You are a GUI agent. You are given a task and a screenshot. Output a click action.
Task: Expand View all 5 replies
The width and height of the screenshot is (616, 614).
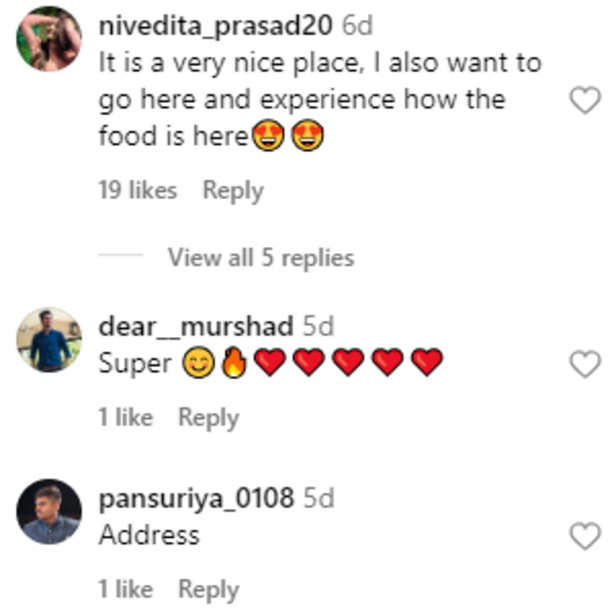coord(260,258)
